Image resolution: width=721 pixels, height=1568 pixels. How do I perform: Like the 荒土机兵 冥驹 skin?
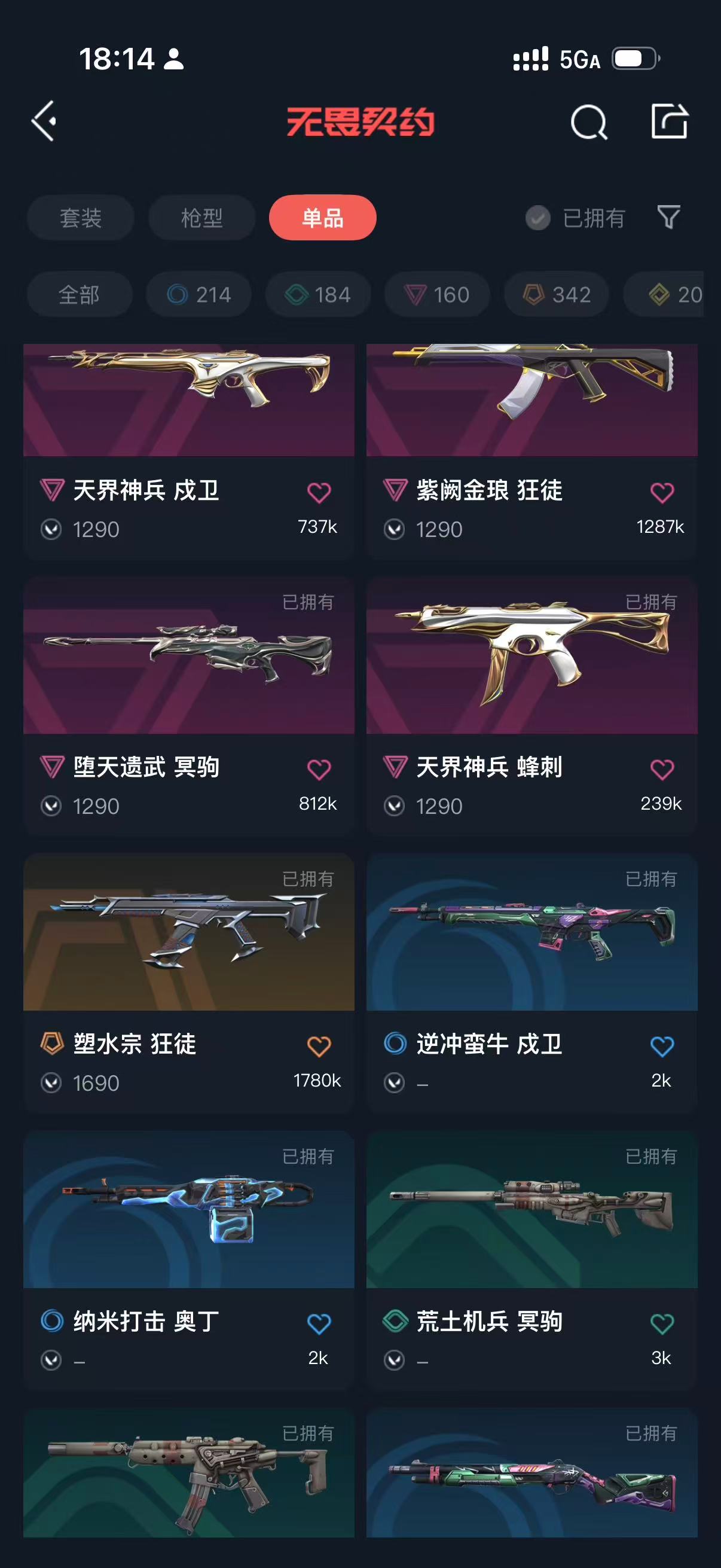[662, 1323]
